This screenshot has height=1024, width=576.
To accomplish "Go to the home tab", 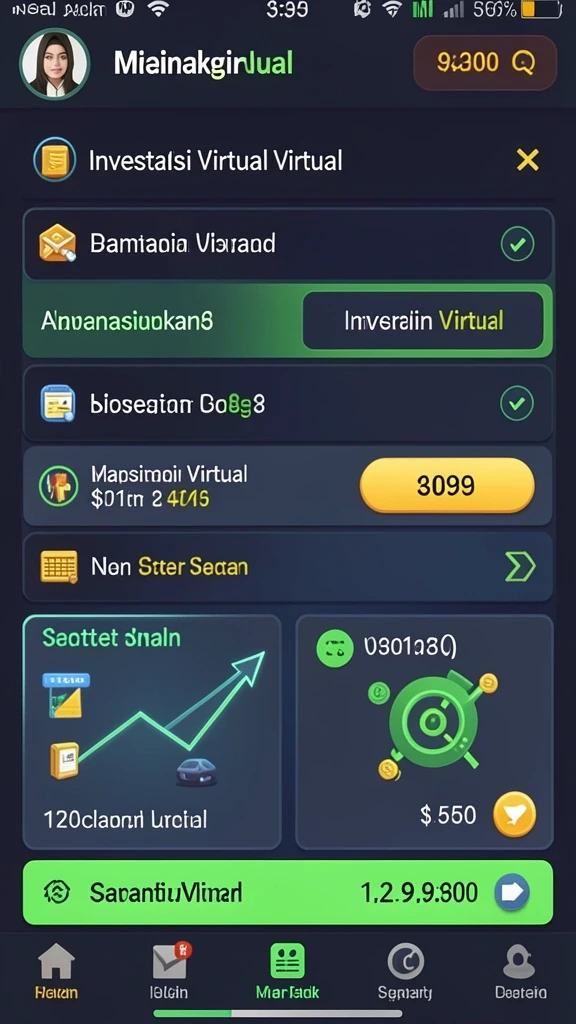I will 56,971.
